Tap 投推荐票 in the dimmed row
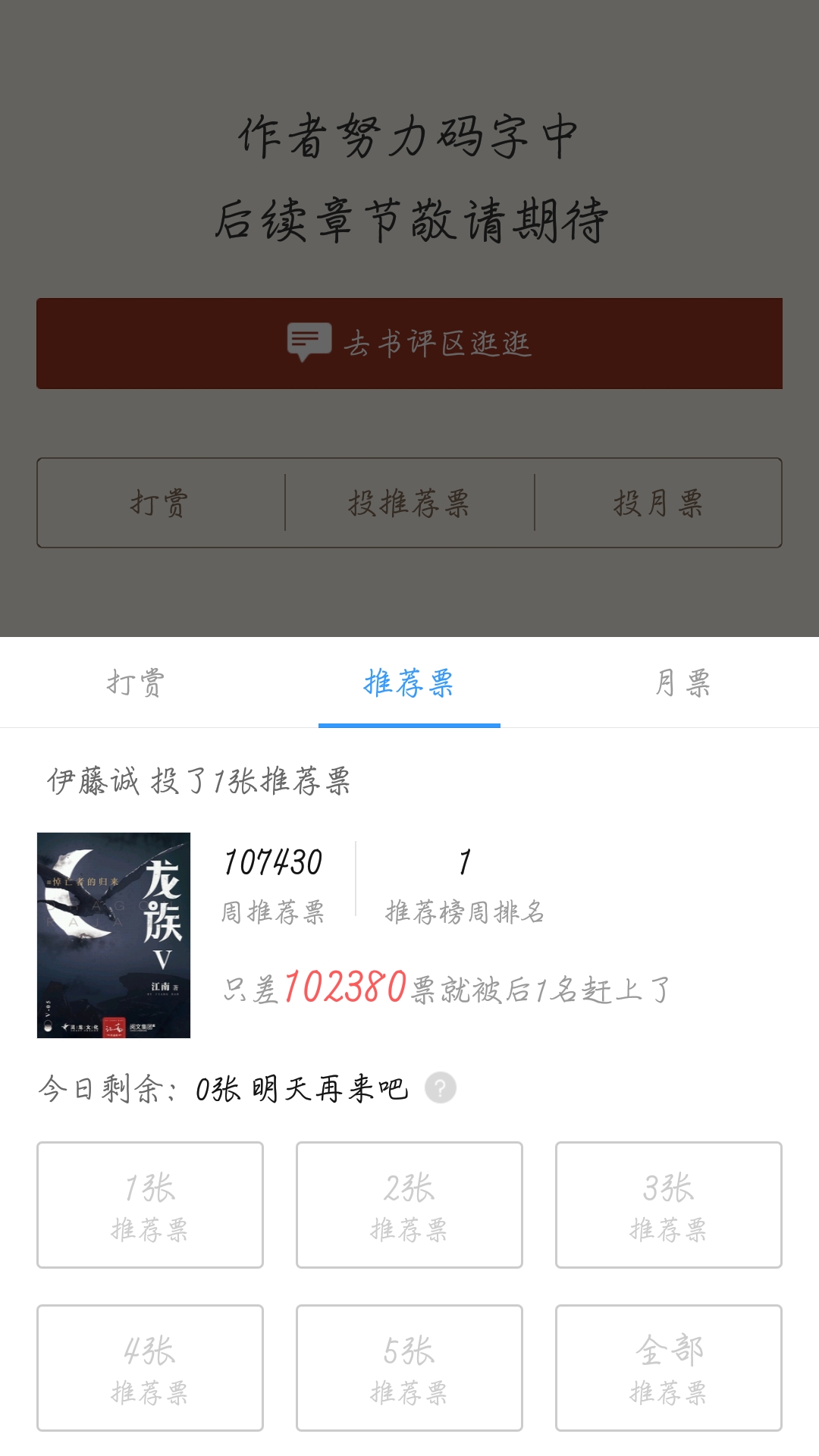The image size is (819, 1456). click(x=409, y=503)
